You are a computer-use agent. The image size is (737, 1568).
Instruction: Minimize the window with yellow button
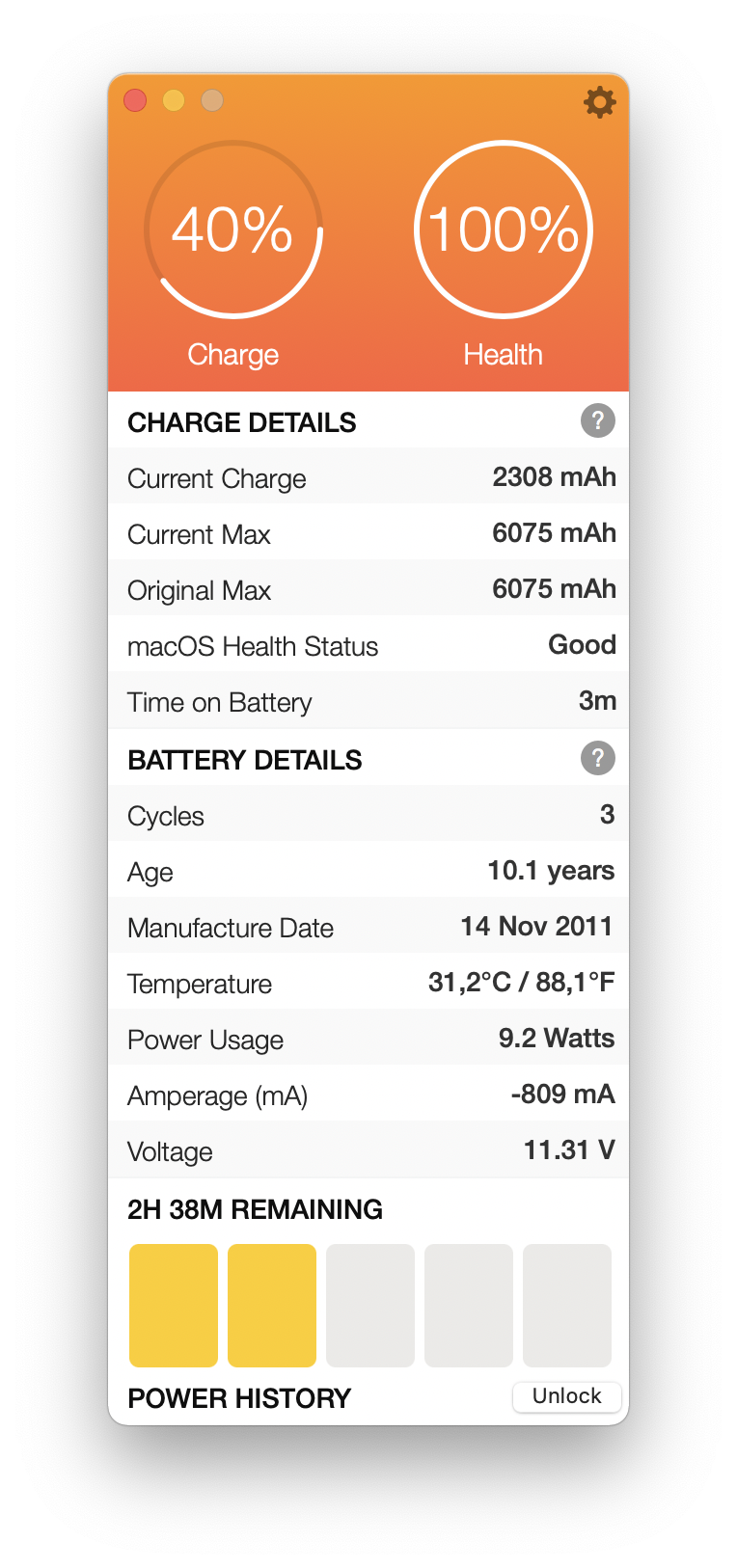[174, 100]
